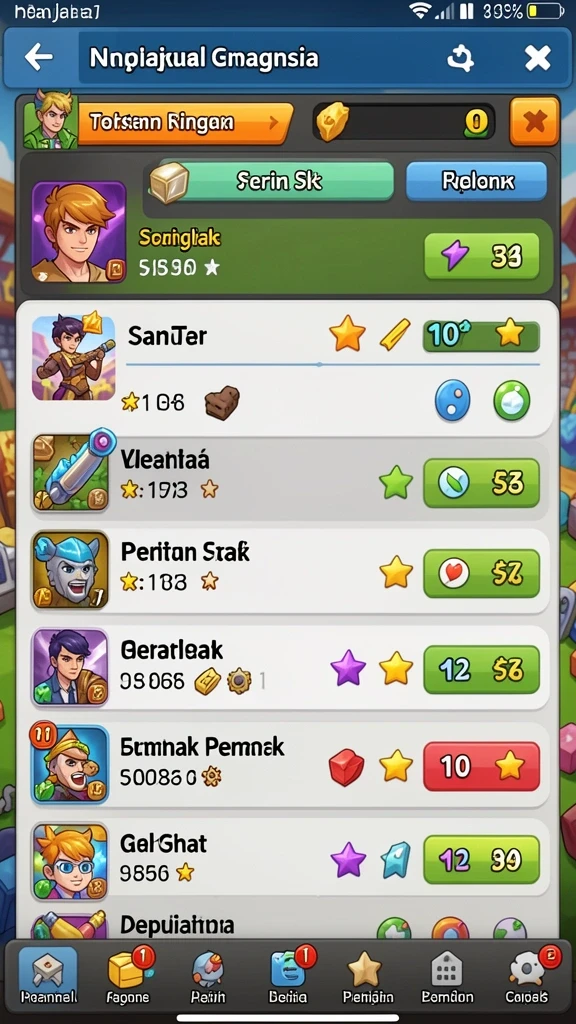Open the SanTer row
This screenshot has width=576, height=1024.
[x=287, y=369]
